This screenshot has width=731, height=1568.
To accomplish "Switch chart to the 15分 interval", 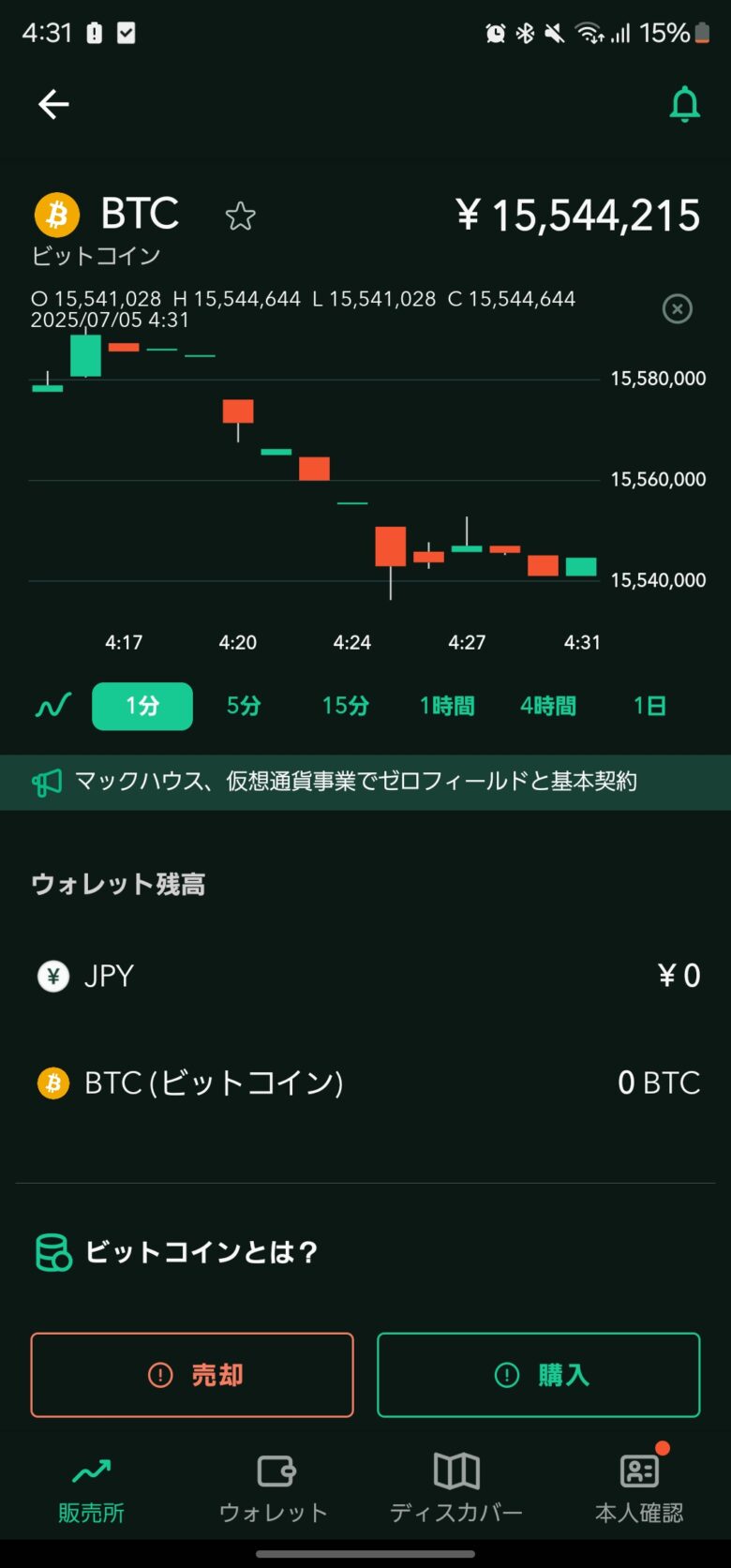I will click(345, 706).
